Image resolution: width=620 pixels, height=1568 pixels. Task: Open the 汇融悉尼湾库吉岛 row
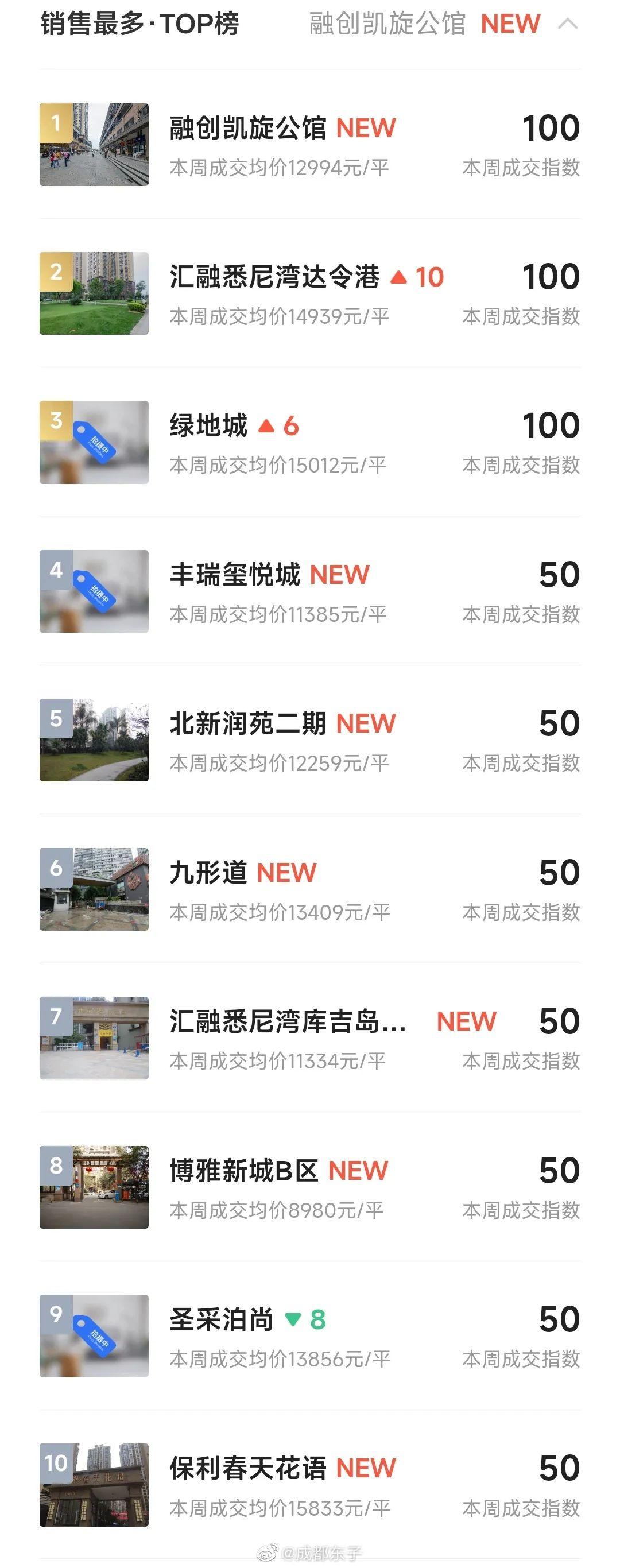pos(287,1021)
